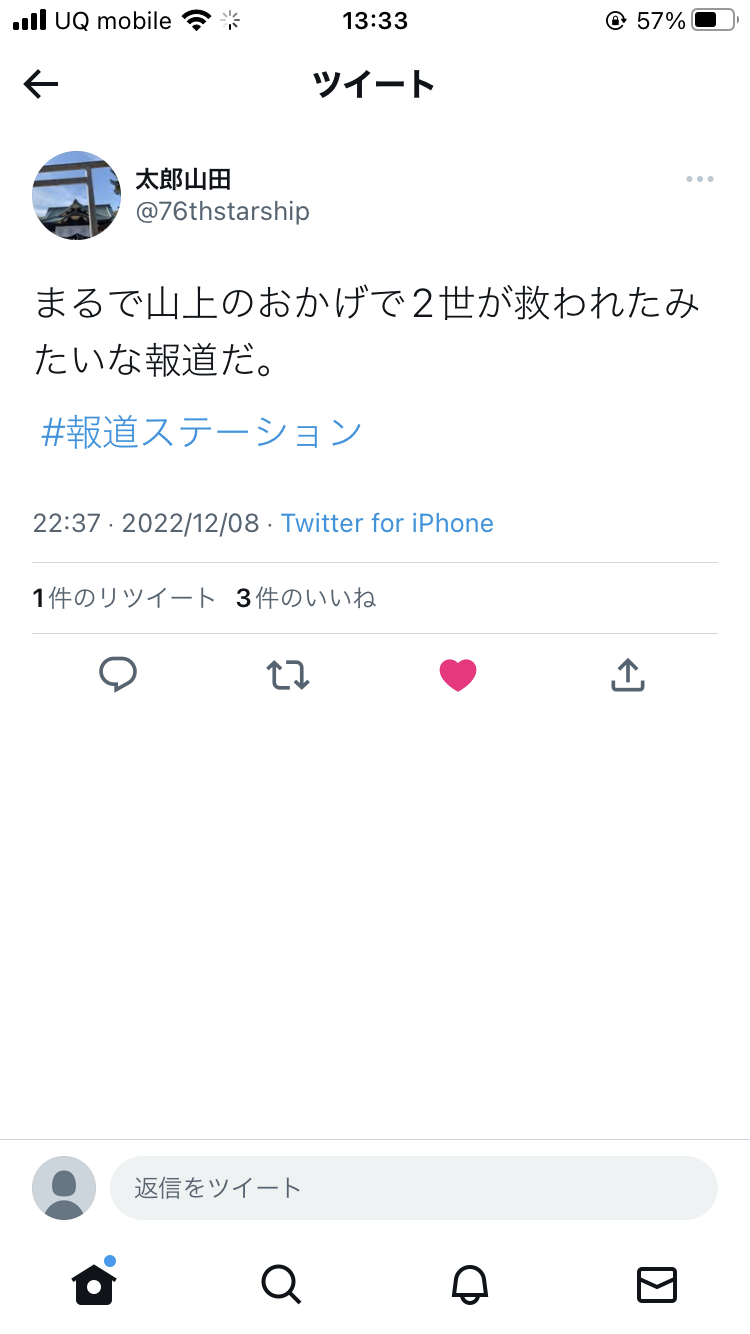Open 太郎山田's profile picture
This screenshot has height=1334, width=750.
[x=77, y=196]
